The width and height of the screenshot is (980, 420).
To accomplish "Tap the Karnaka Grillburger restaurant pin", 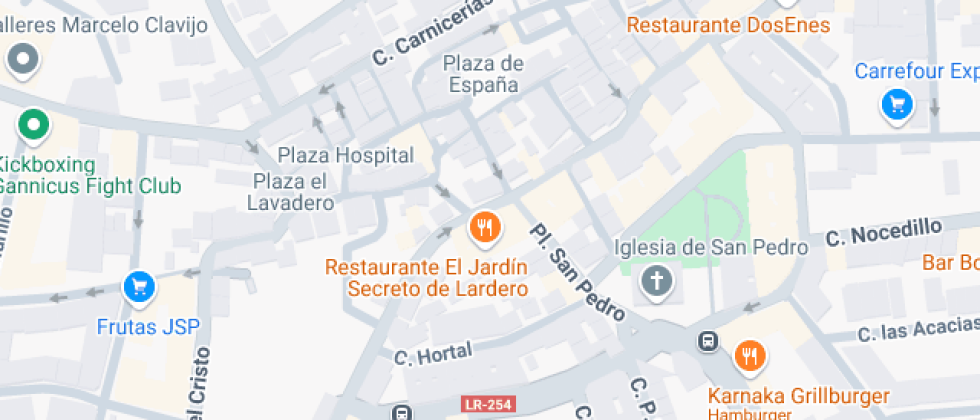I will pyautogui.click(x=748, y=355).
